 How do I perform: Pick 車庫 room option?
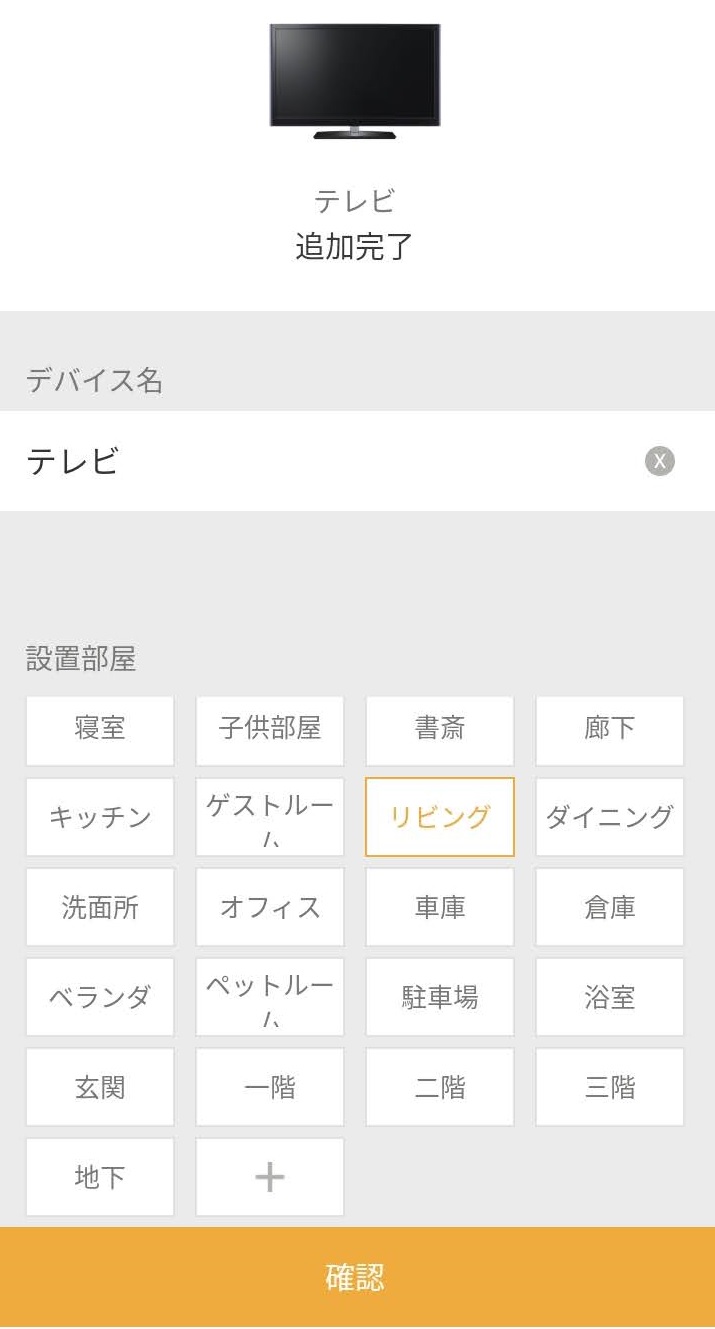440,907
